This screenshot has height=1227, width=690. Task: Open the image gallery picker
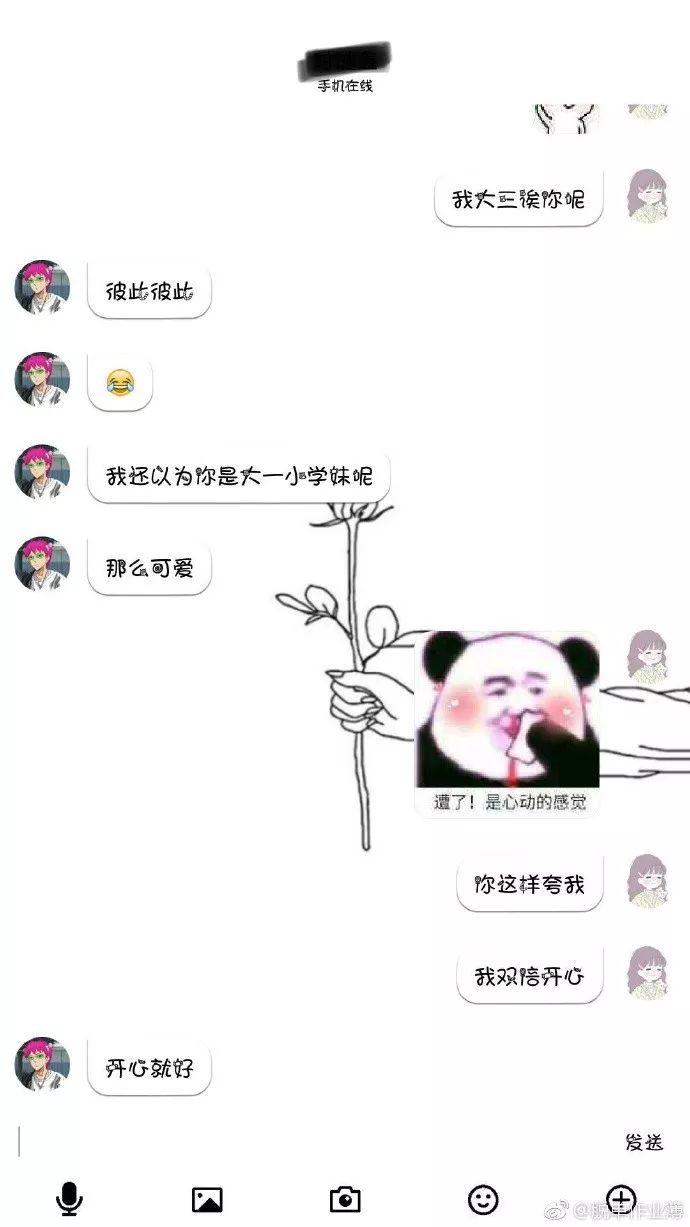pyautogui.click(x=207, y=1199)
